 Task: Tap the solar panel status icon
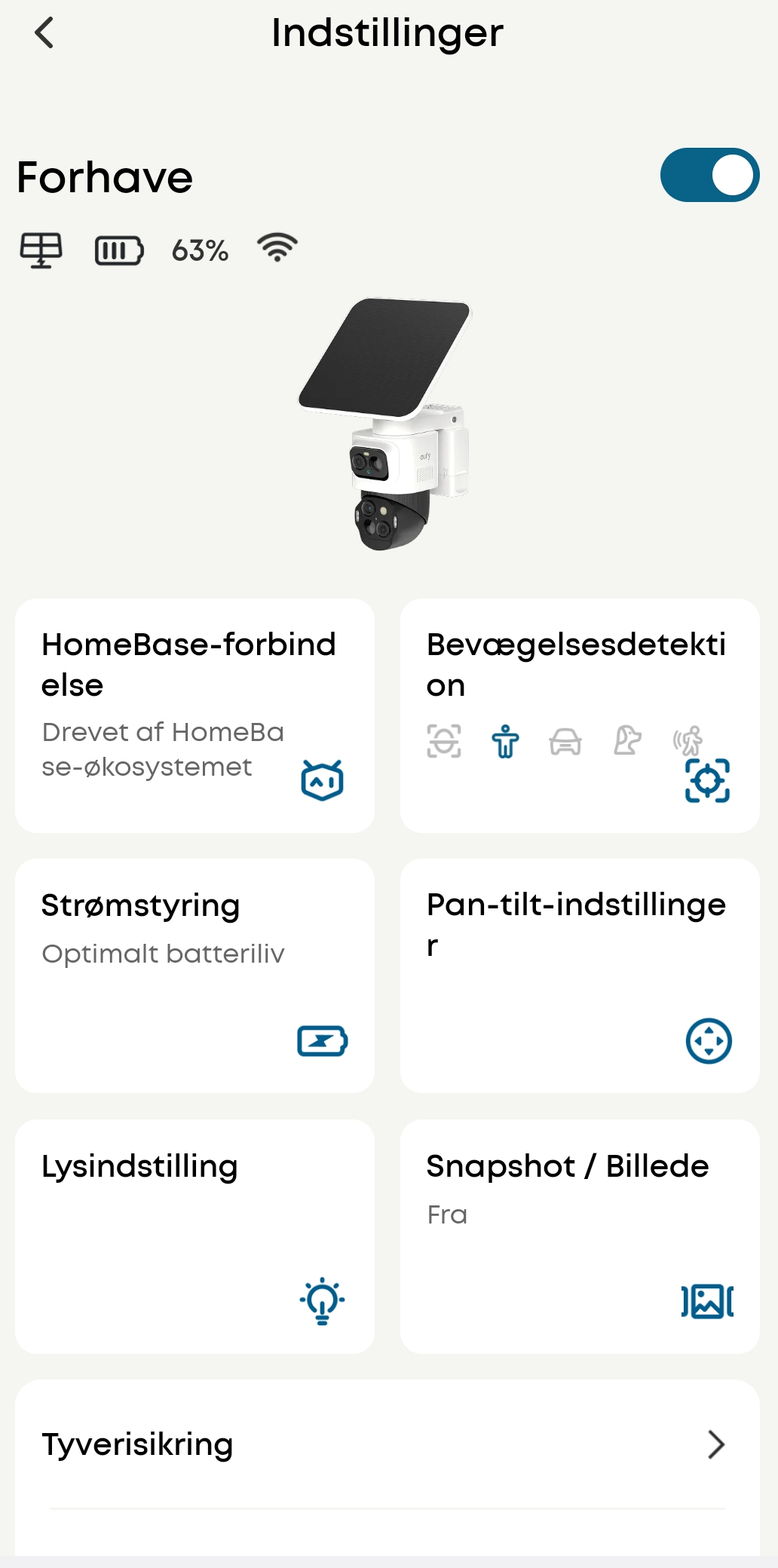tap(41, 249)
